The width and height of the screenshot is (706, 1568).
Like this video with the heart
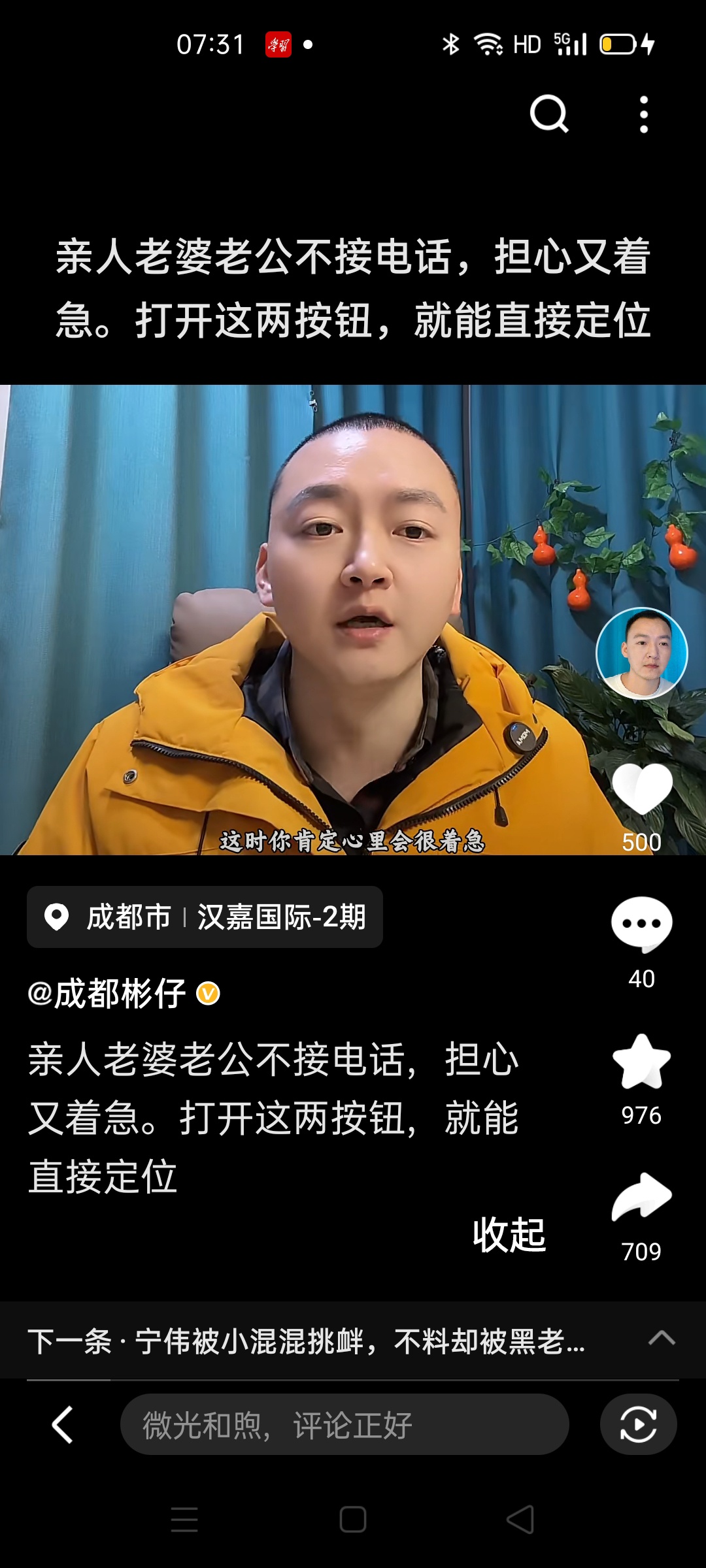coord(642,789)
